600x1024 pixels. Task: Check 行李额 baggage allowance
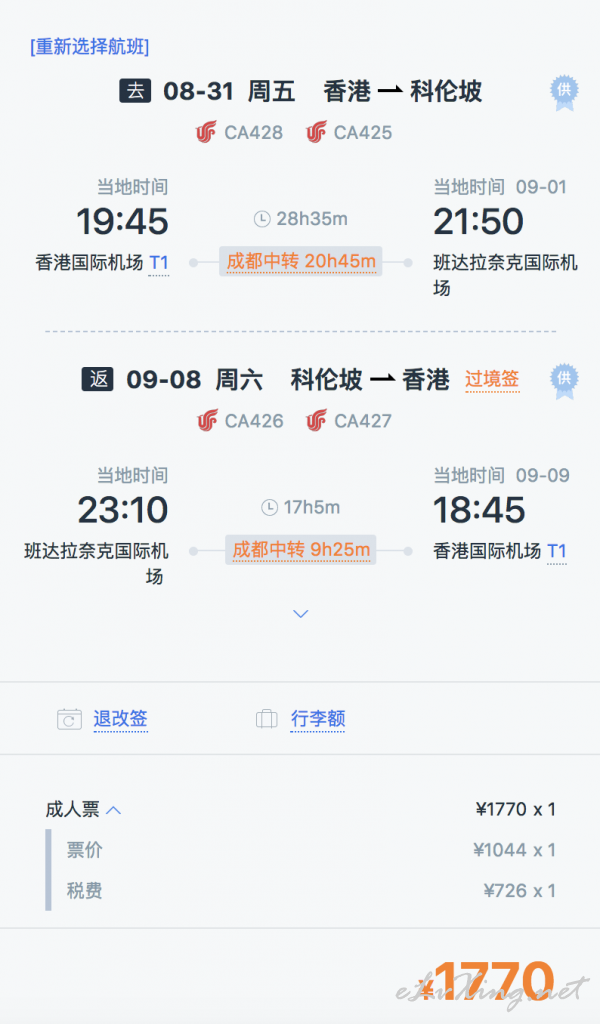[318, 719]
